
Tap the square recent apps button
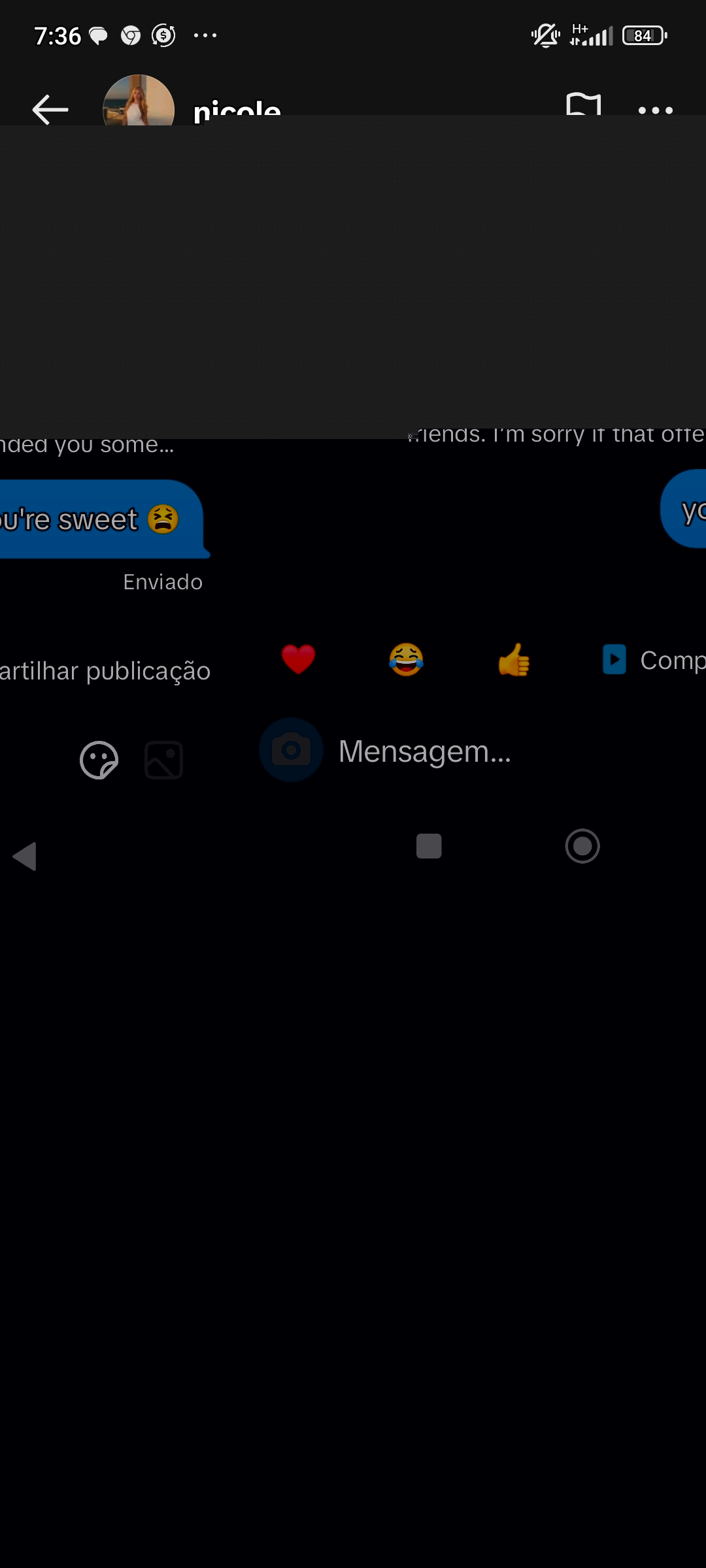(429, 846)
